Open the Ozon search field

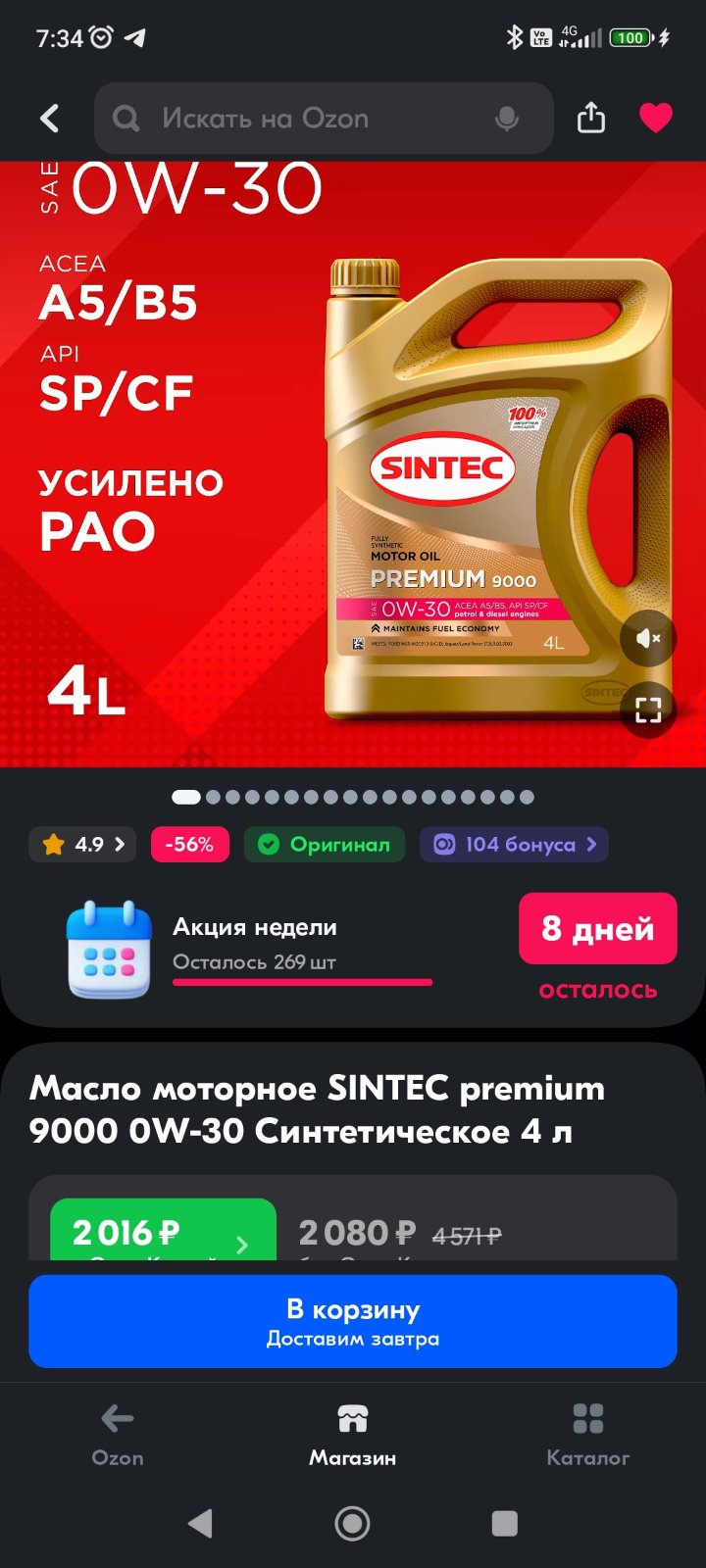[x=324, y=119]
